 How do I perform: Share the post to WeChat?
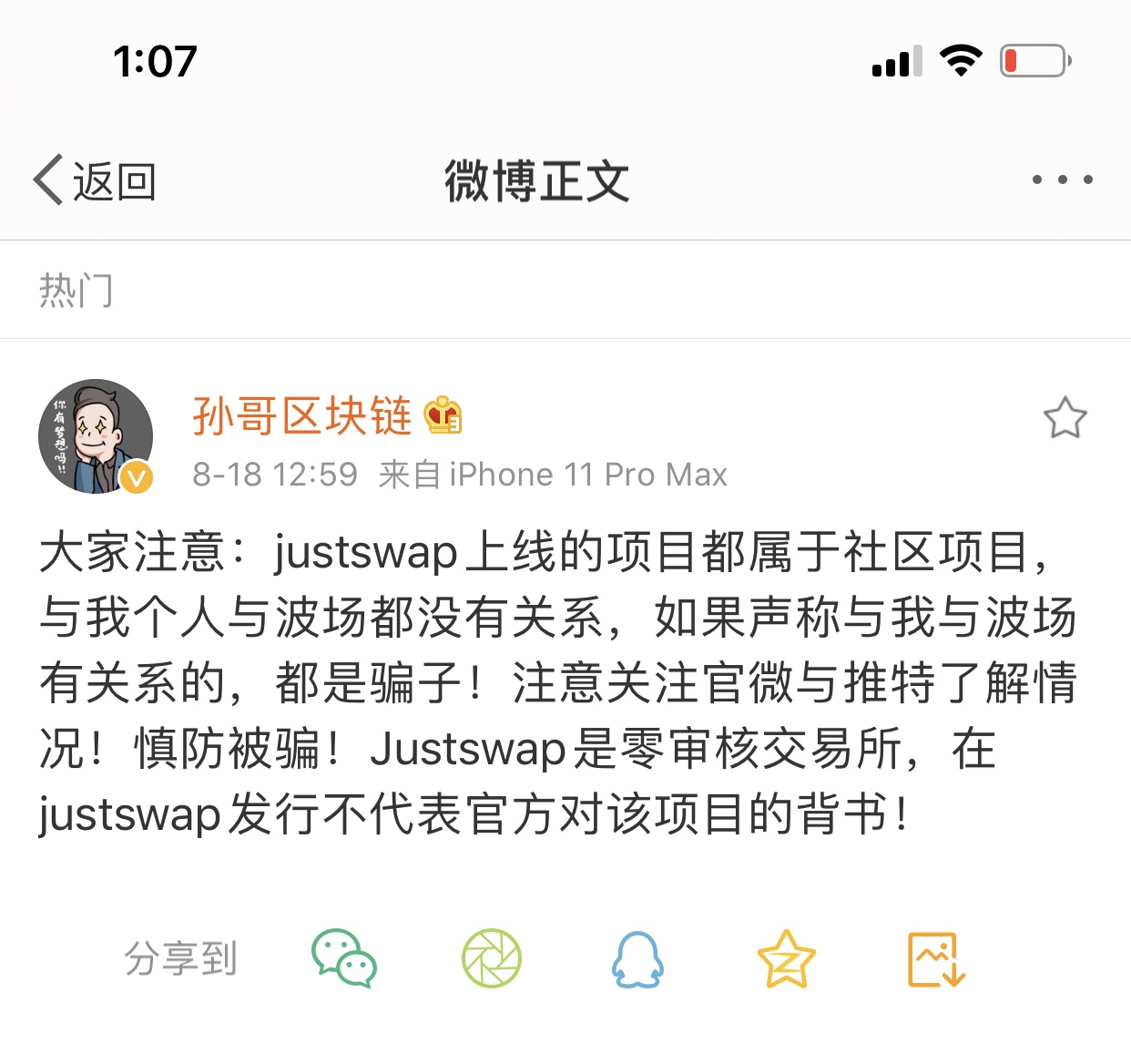pos(344,958)
